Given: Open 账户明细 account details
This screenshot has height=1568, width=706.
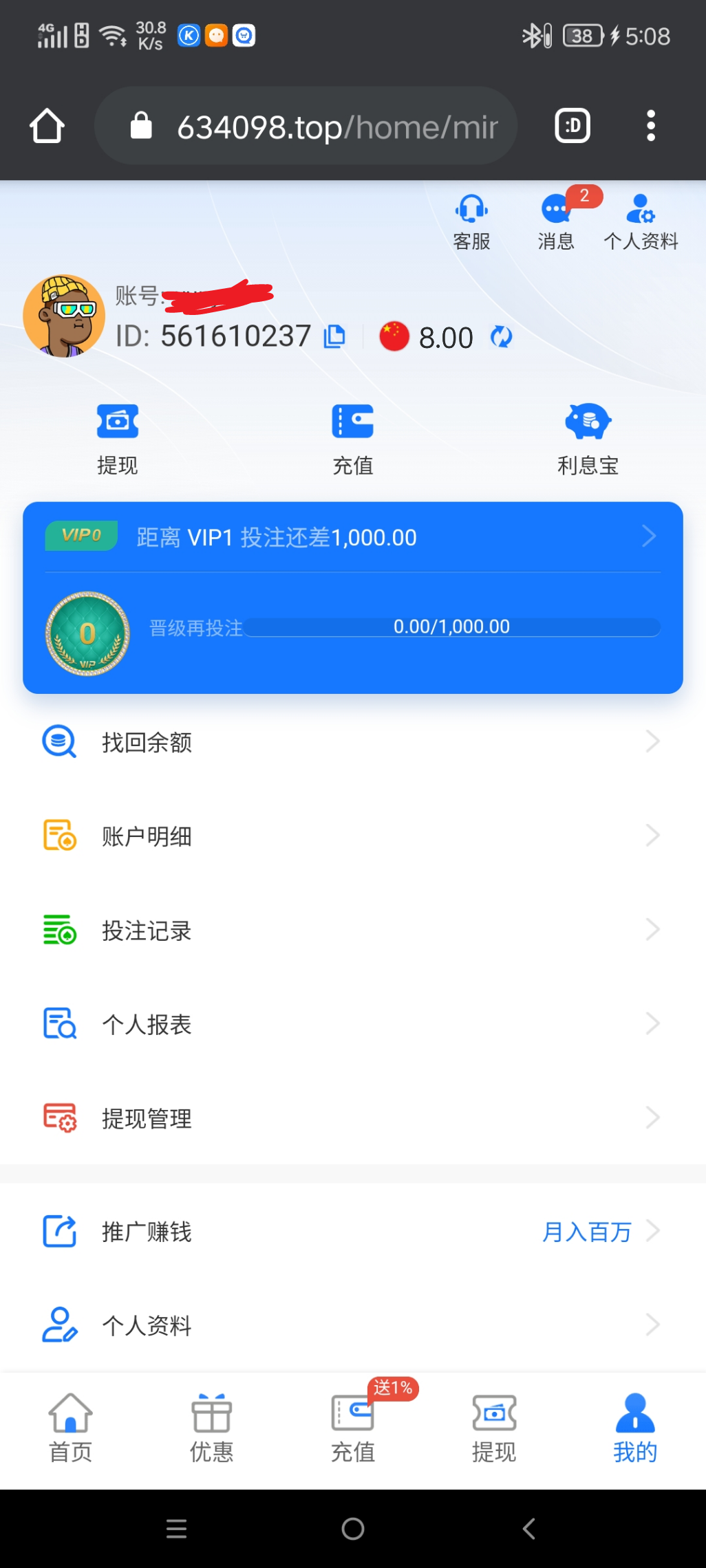Looking at the screenshot, I should point(352,836).
